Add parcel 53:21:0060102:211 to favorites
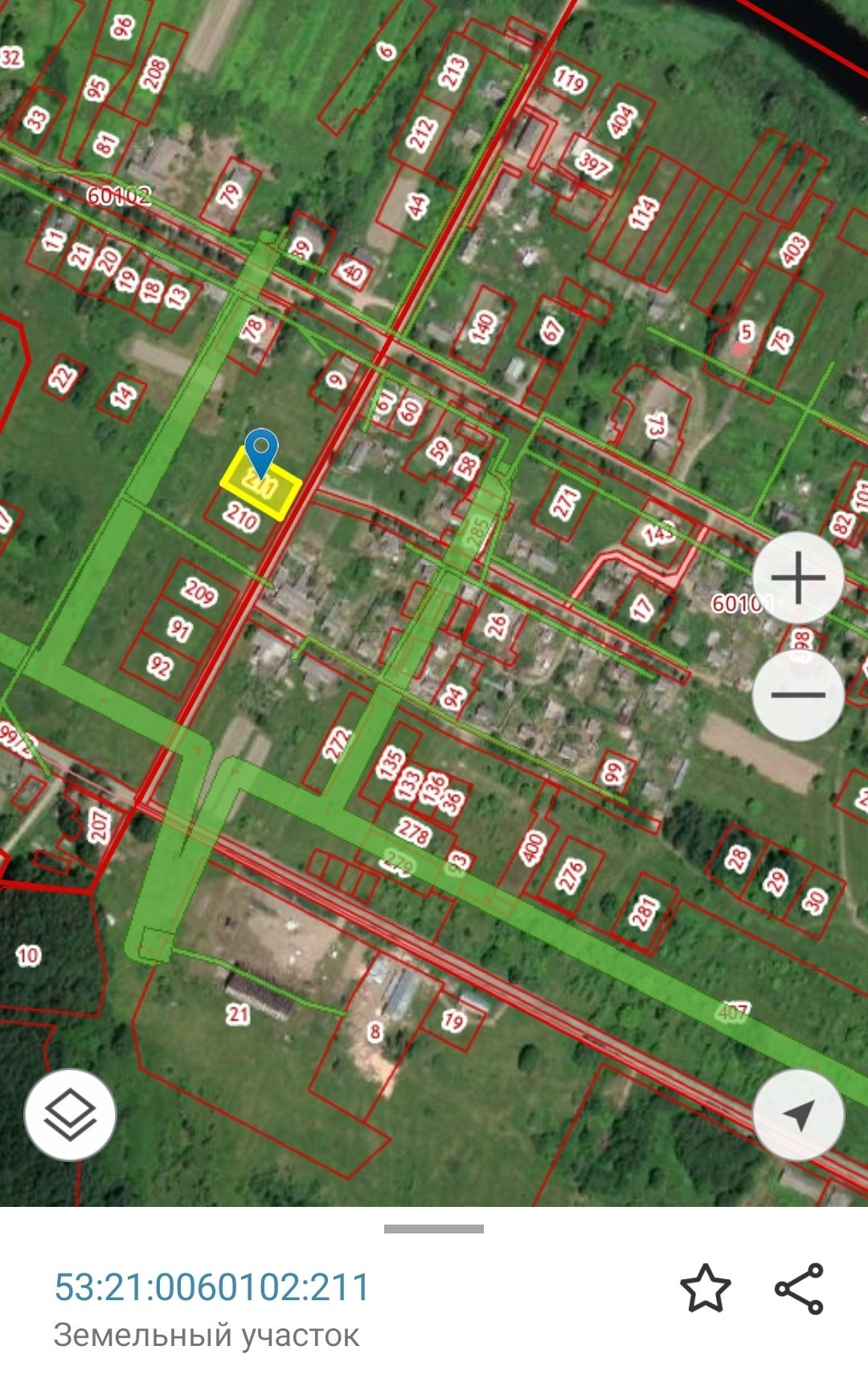868x1387 pixels. tap(706, 1288)
